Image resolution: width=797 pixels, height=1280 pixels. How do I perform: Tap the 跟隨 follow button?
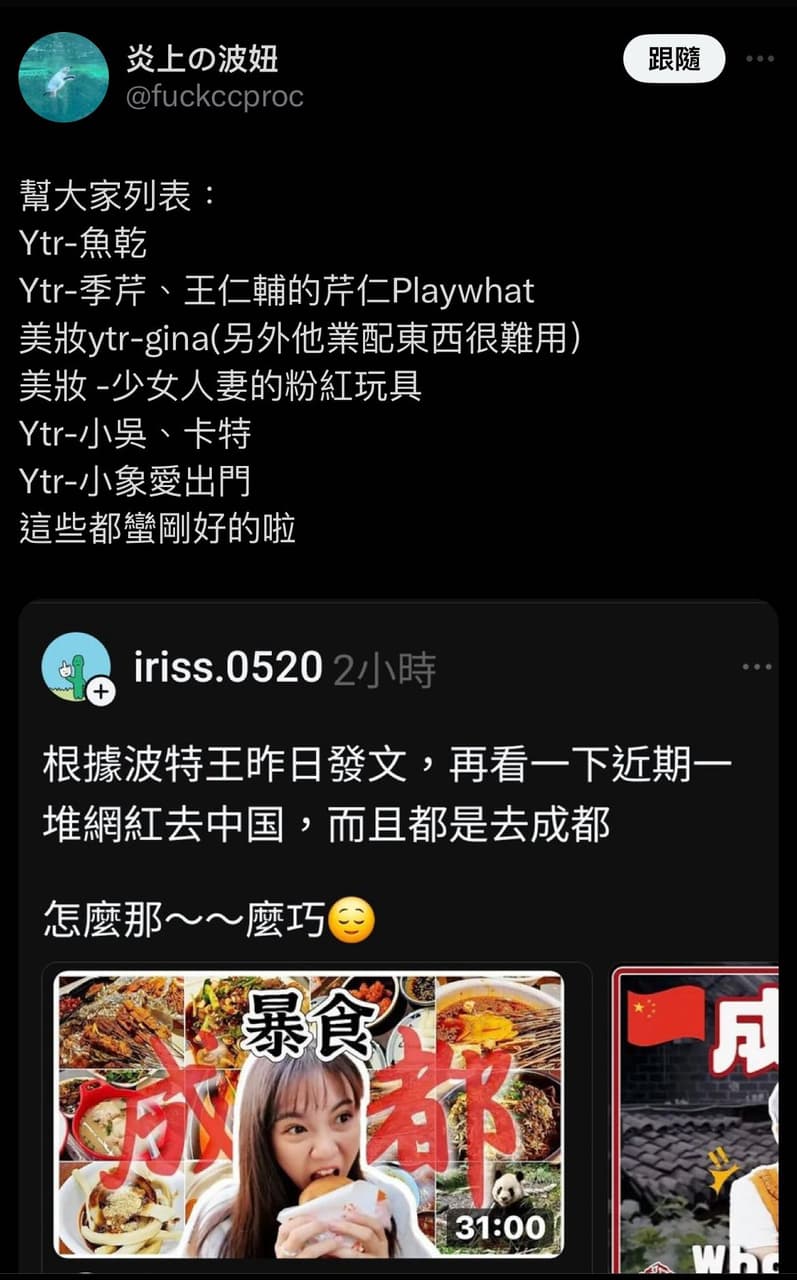[674, 58]
